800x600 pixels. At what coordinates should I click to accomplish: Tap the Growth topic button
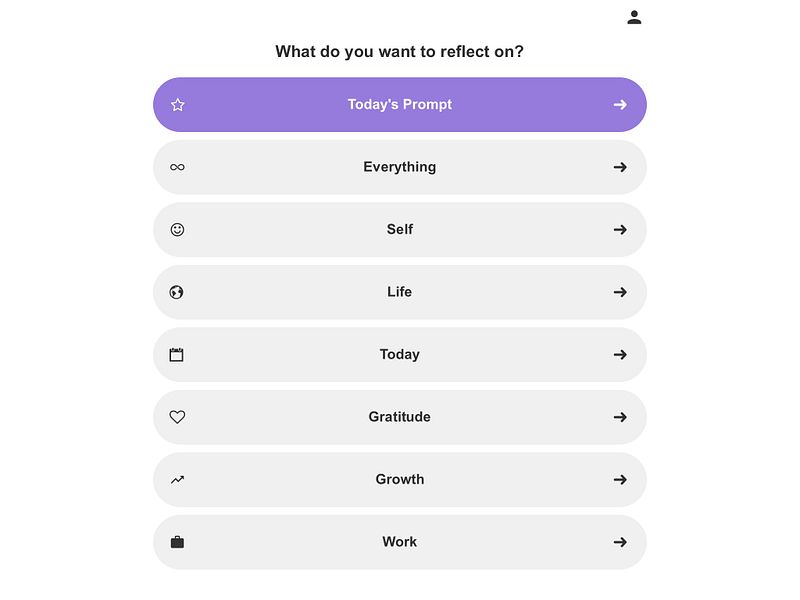[x=399, y=480]
